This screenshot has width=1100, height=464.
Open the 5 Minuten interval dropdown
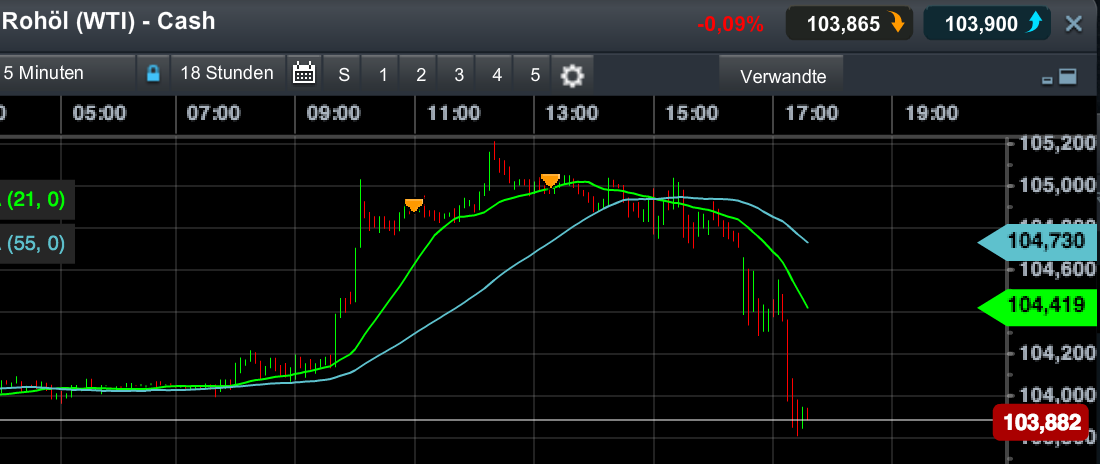pos(66,73)
